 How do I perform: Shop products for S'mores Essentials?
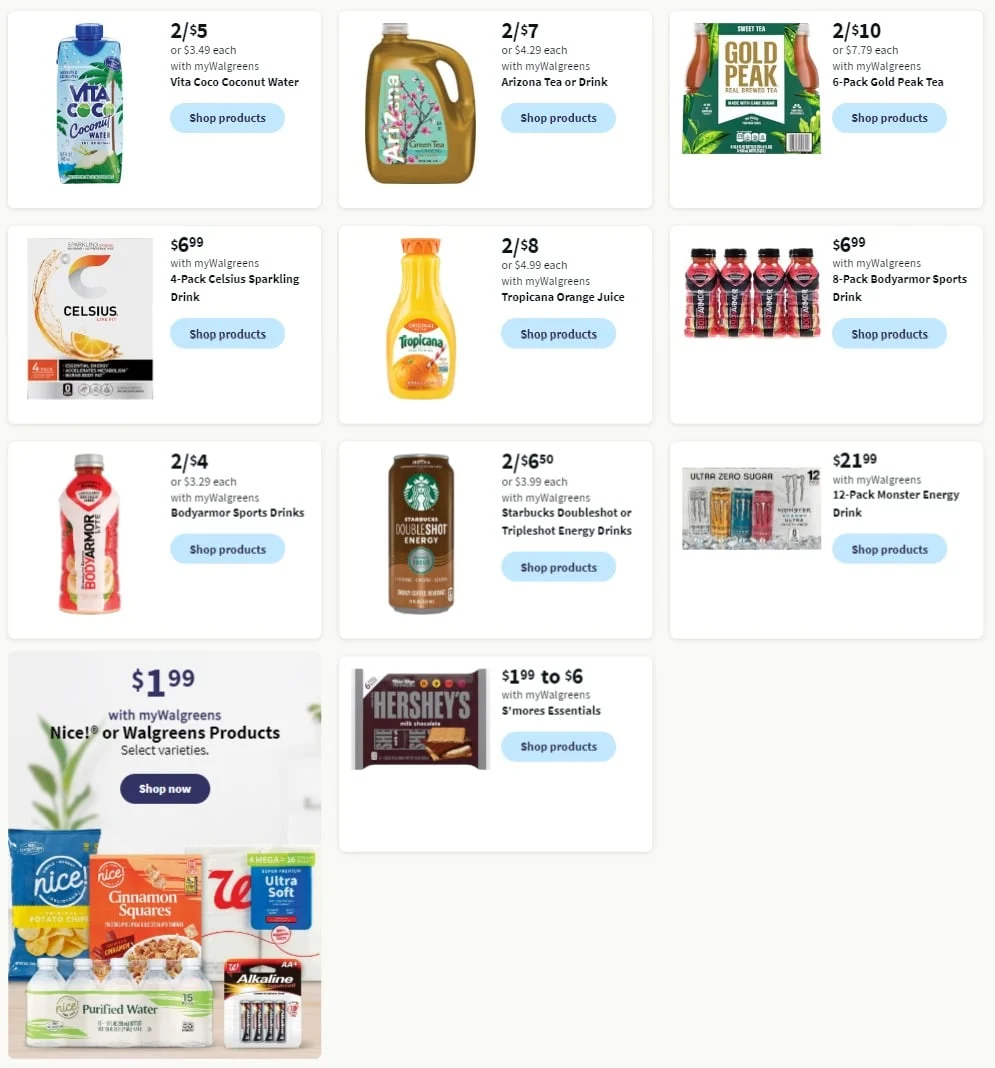click(558, 746)
